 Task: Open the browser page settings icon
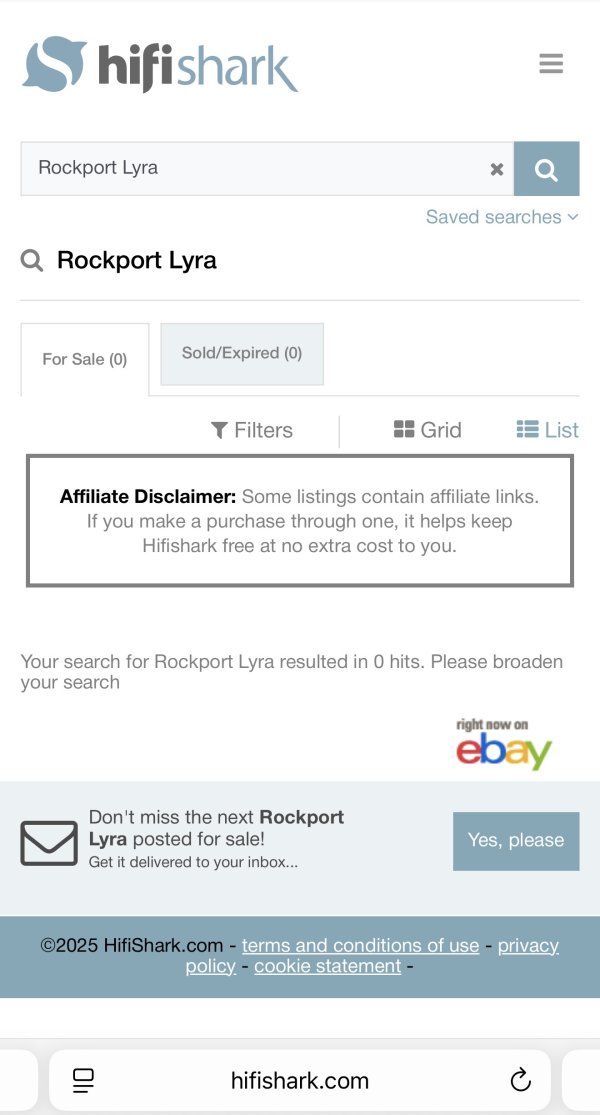pyautogui.click(x=83, y=1080)
